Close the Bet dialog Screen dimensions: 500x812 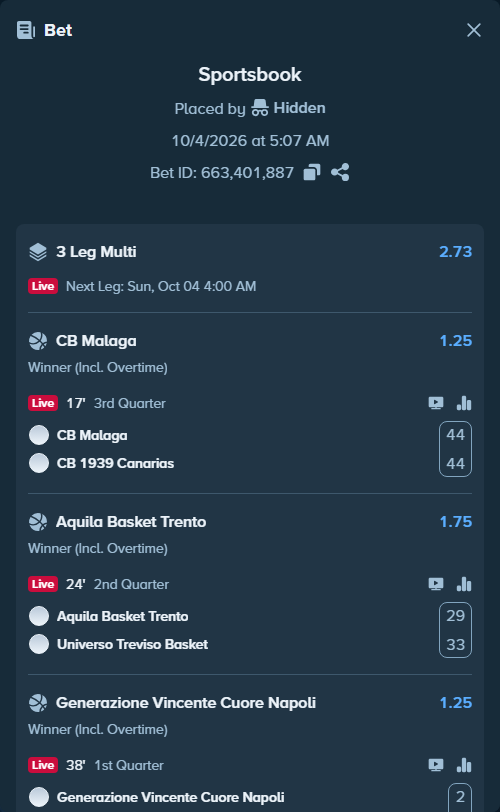click(474, 30)
